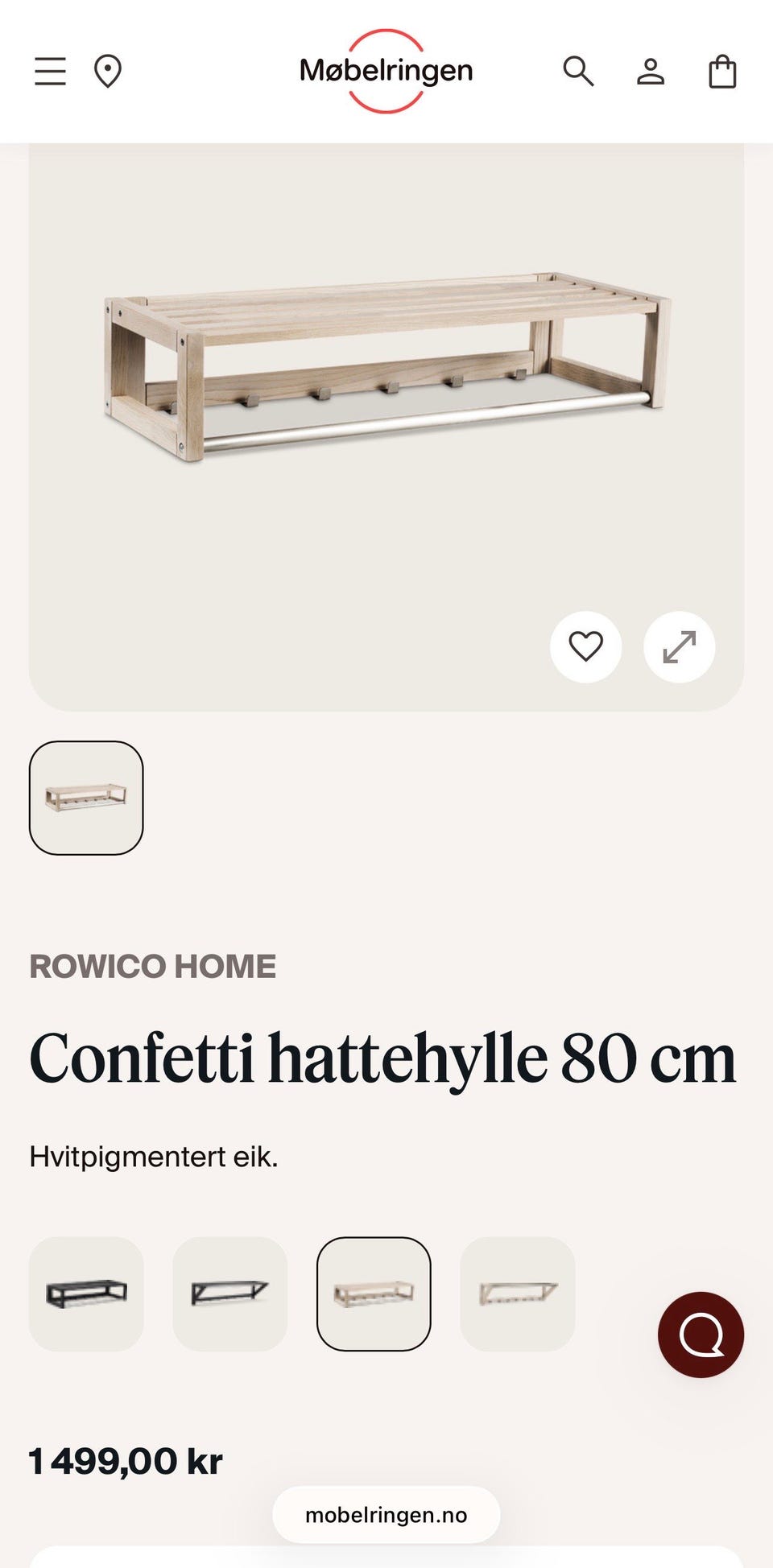Choose the black shelf variant with solid frame

coord(86,1294)
